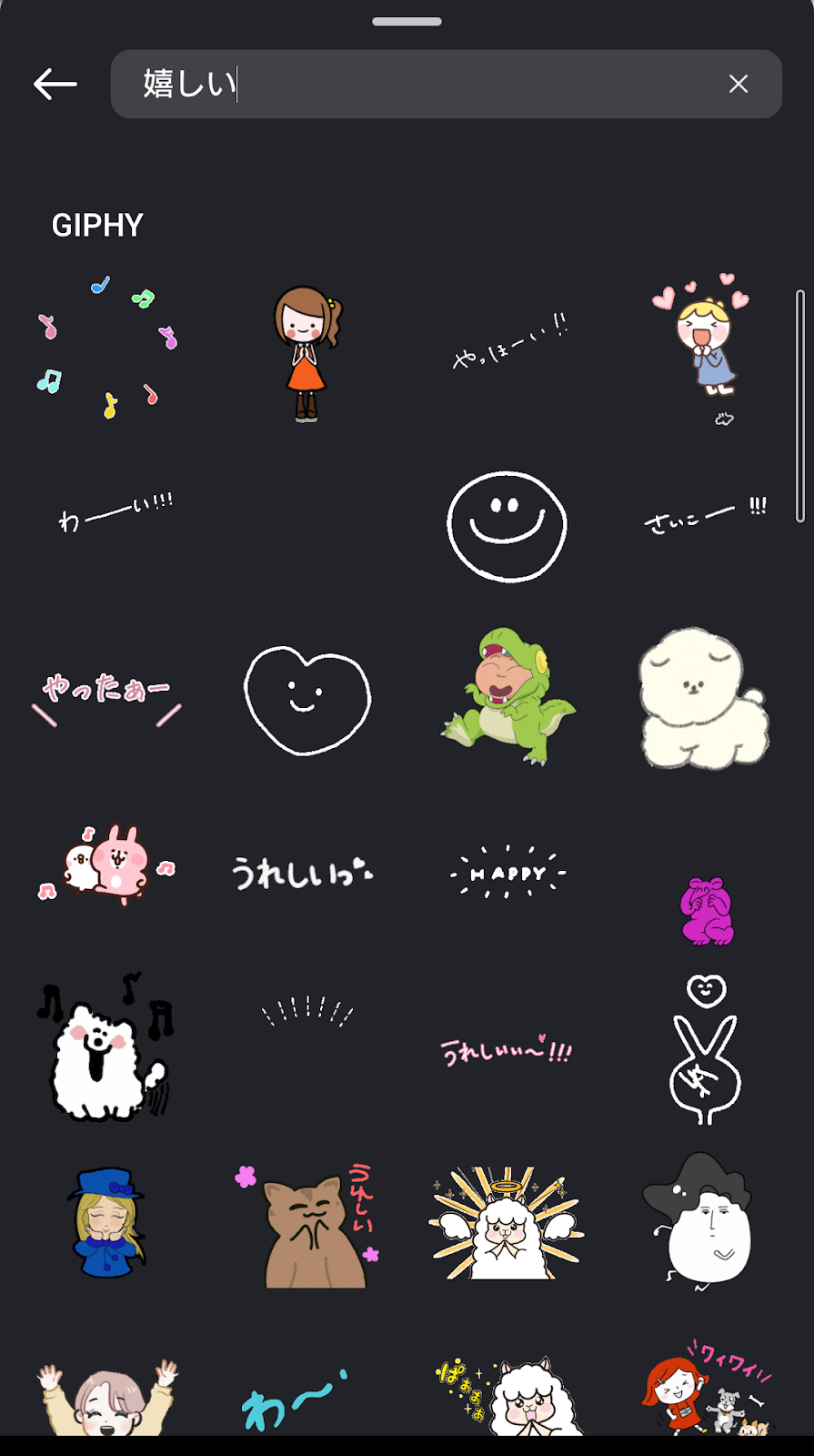Choose the brown cat うれしい sticker
814x1456 pixels.
coord(309,1225)
